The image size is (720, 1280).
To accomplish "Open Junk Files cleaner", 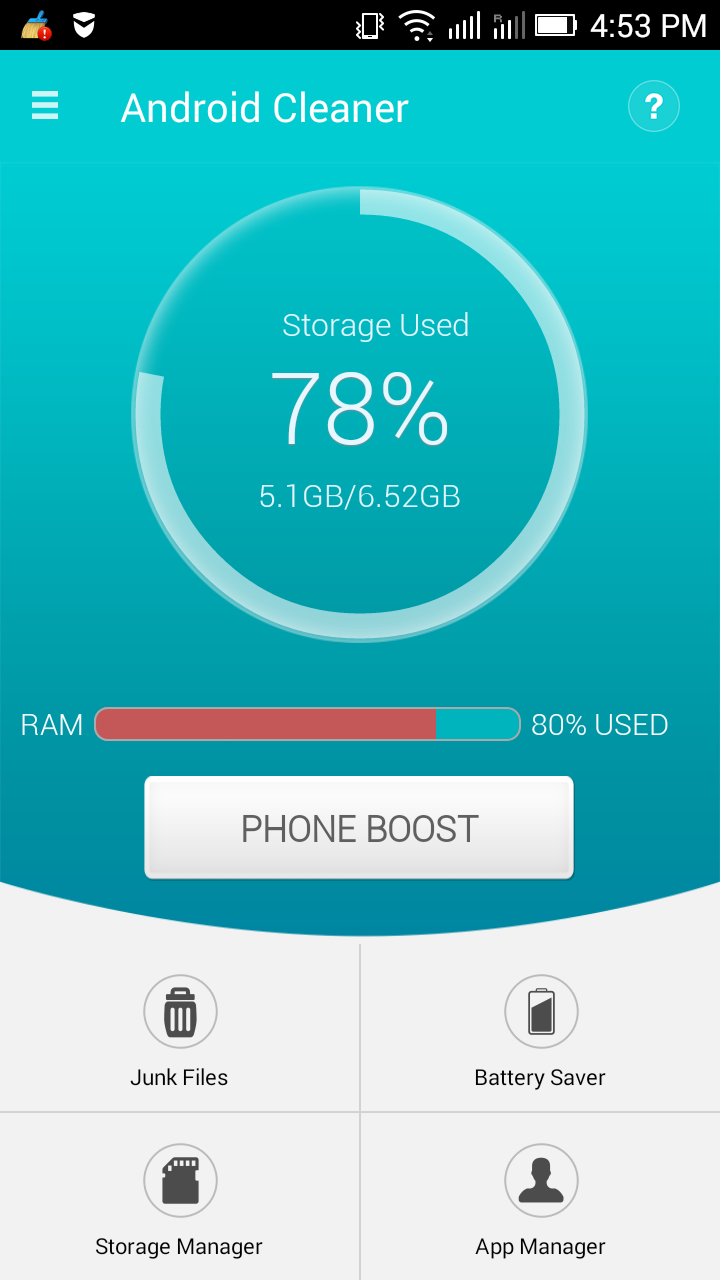I will (179, 1028).
